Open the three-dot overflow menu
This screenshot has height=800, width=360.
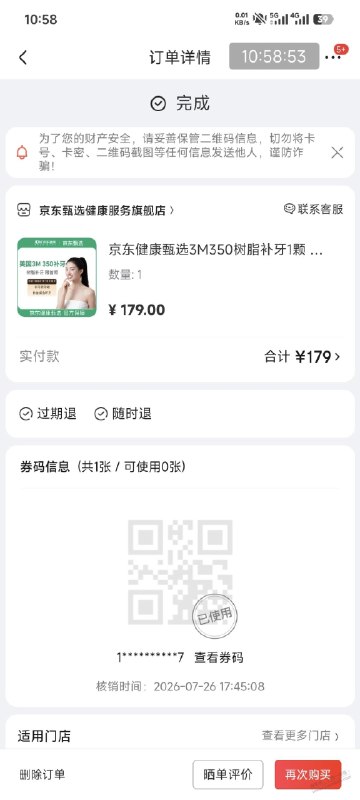click(333, 57)
